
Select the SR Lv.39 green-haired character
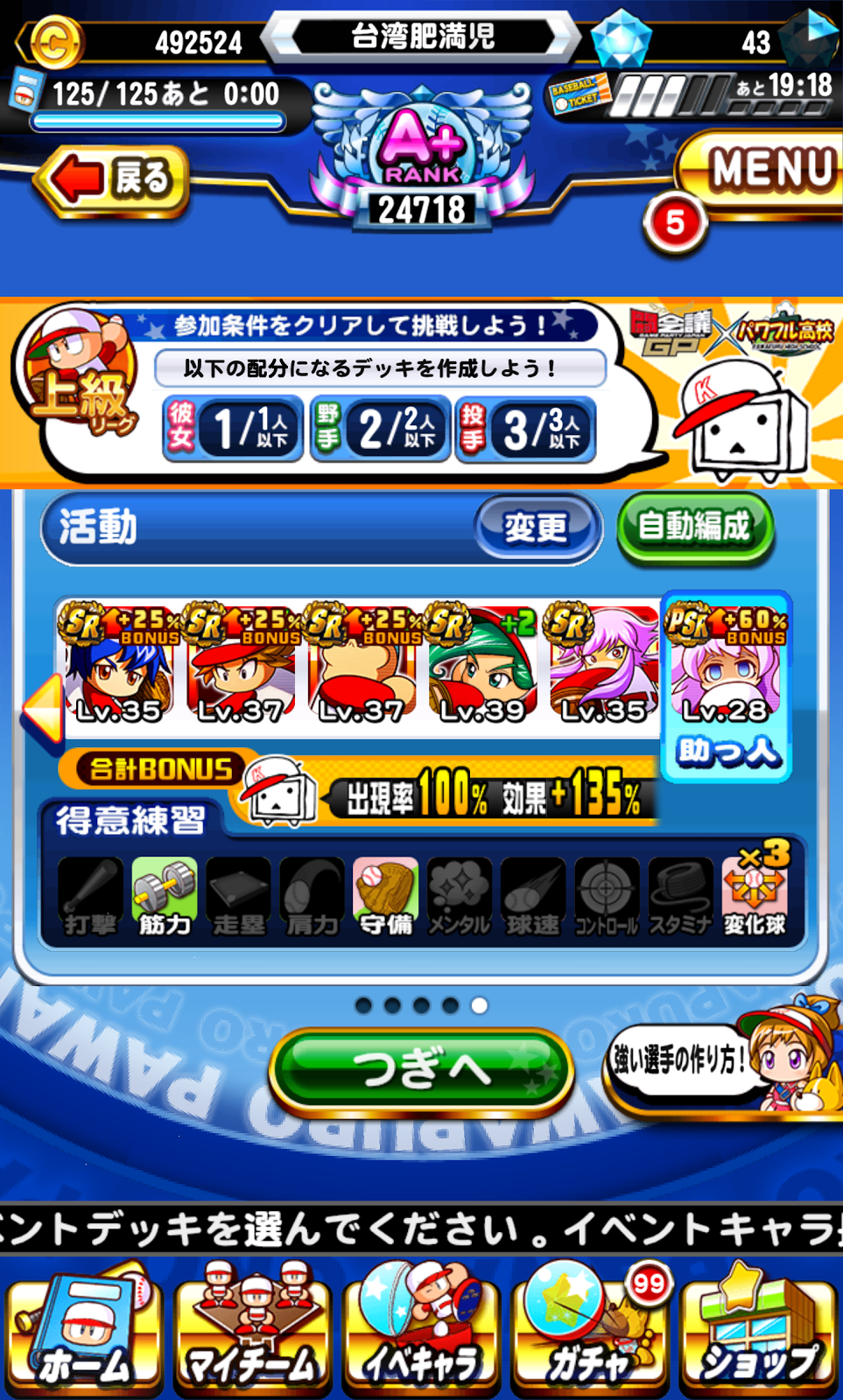(482, 667)
